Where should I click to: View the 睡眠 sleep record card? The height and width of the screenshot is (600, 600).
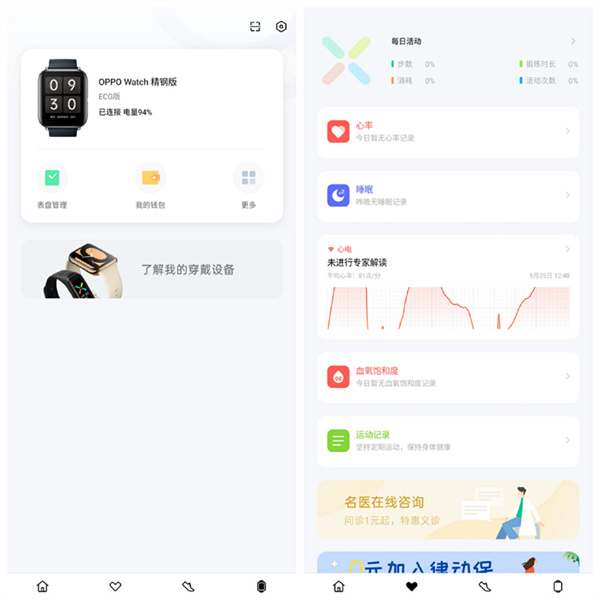tap(448, 195)
